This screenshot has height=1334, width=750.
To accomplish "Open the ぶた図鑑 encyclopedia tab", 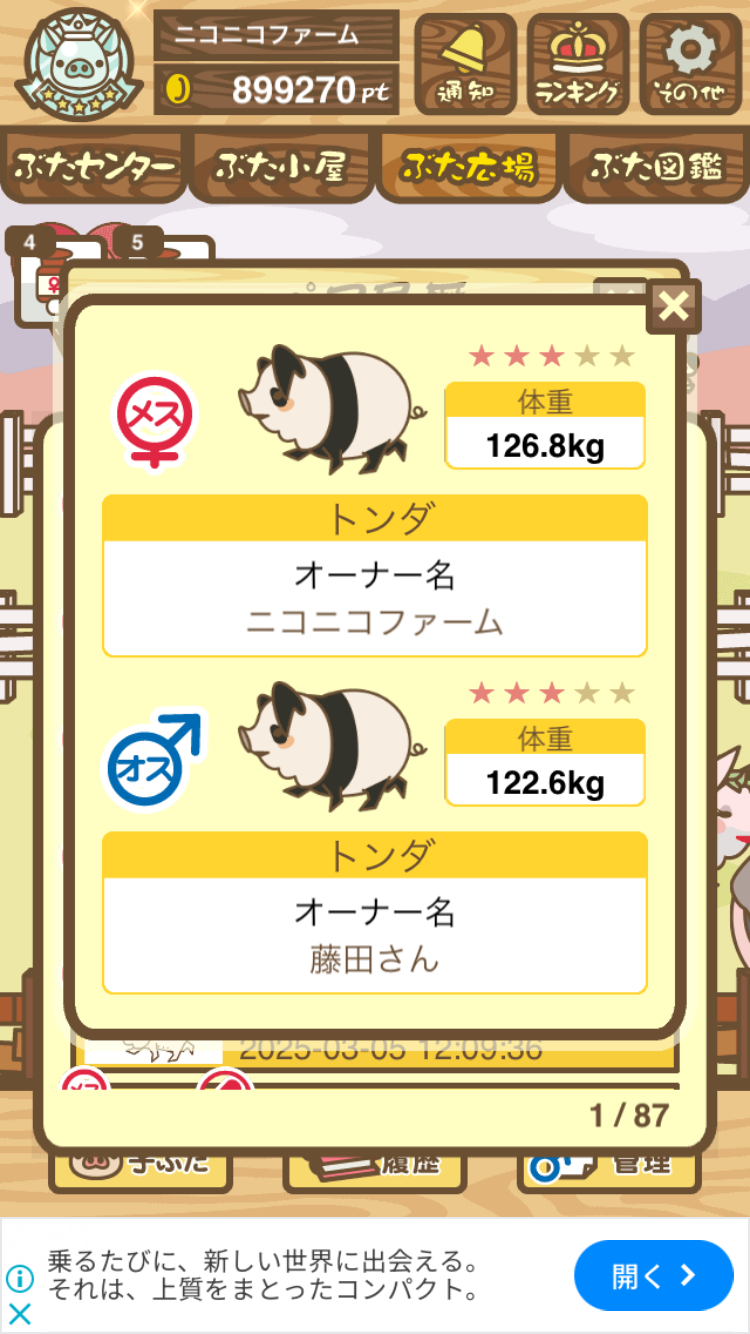I will [656, 167].
